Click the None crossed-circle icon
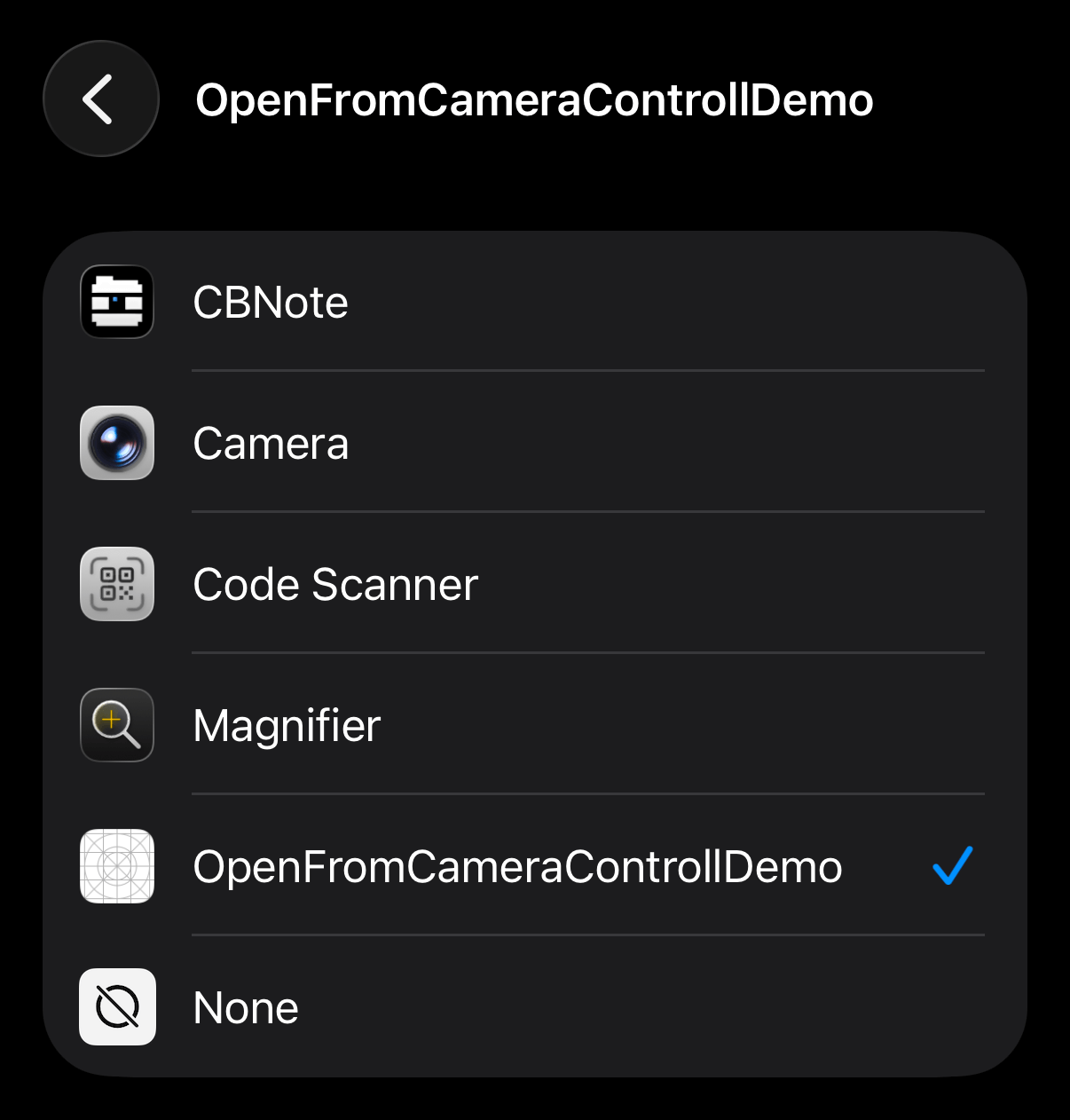 [116, 1007]
